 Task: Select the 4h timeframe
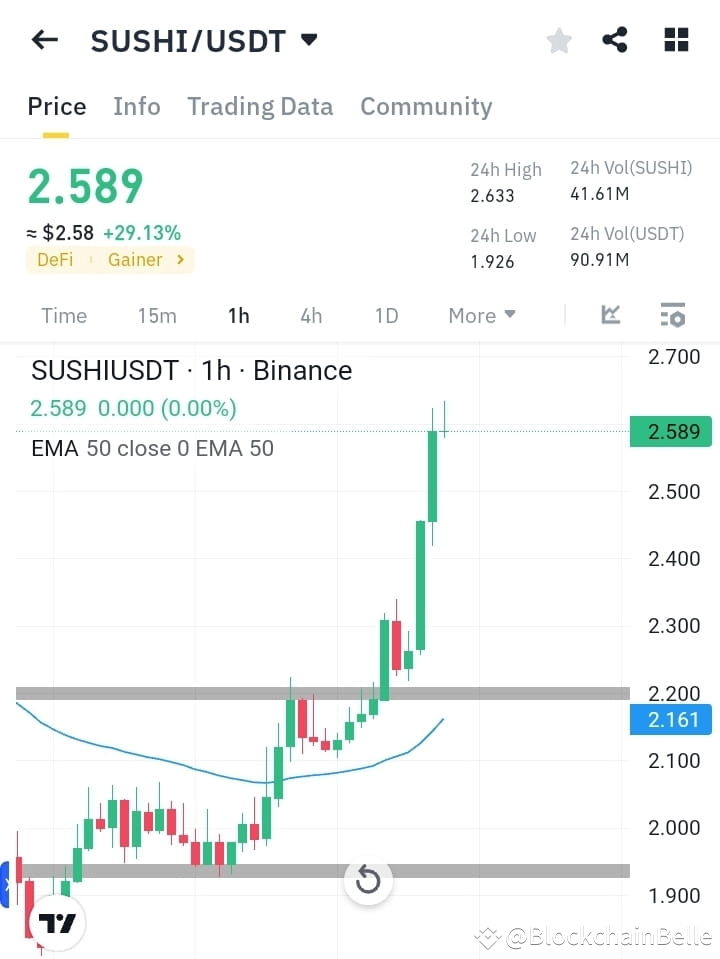click(310, 315)
